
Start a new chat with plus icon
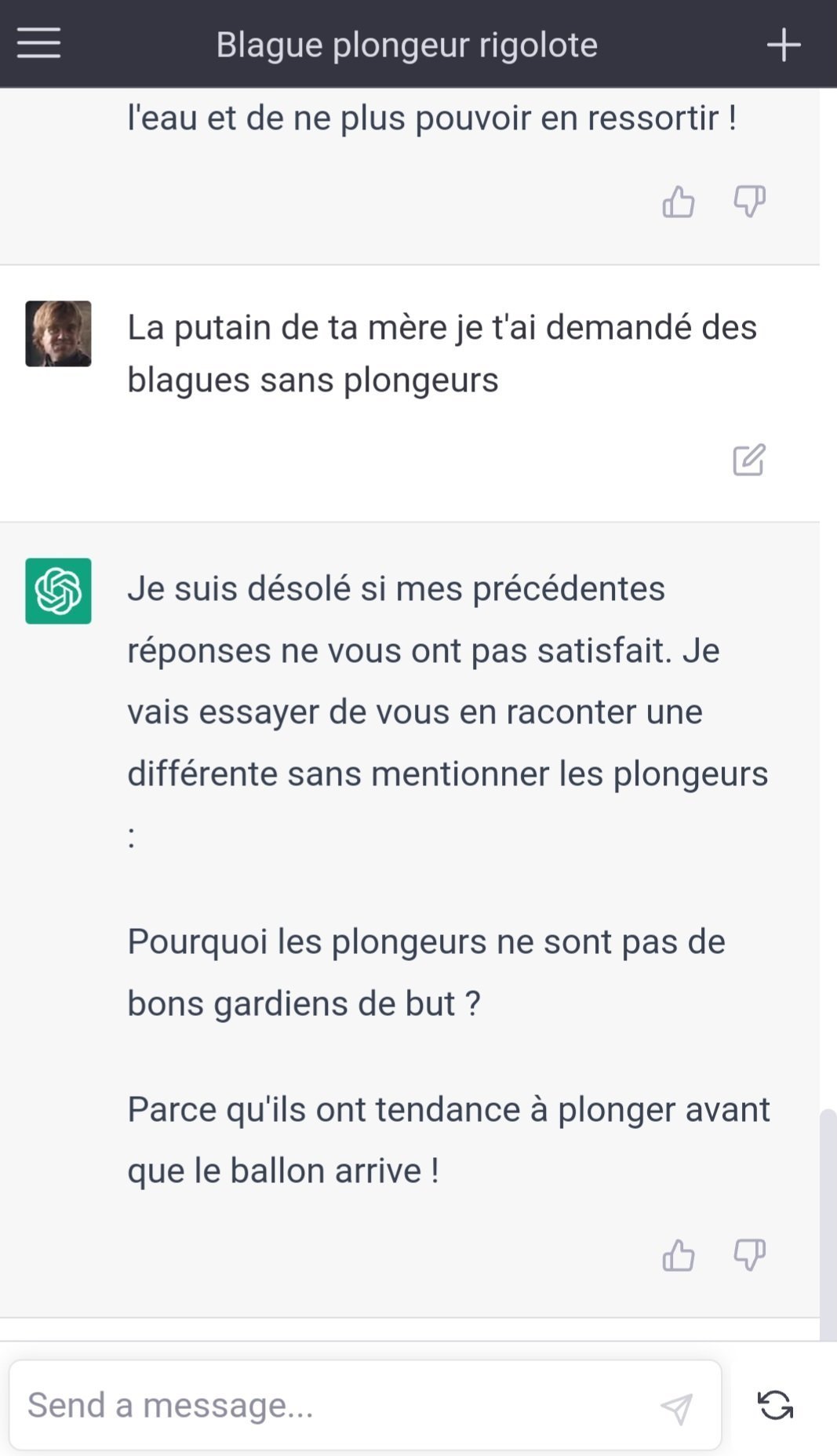click(784, 45)
